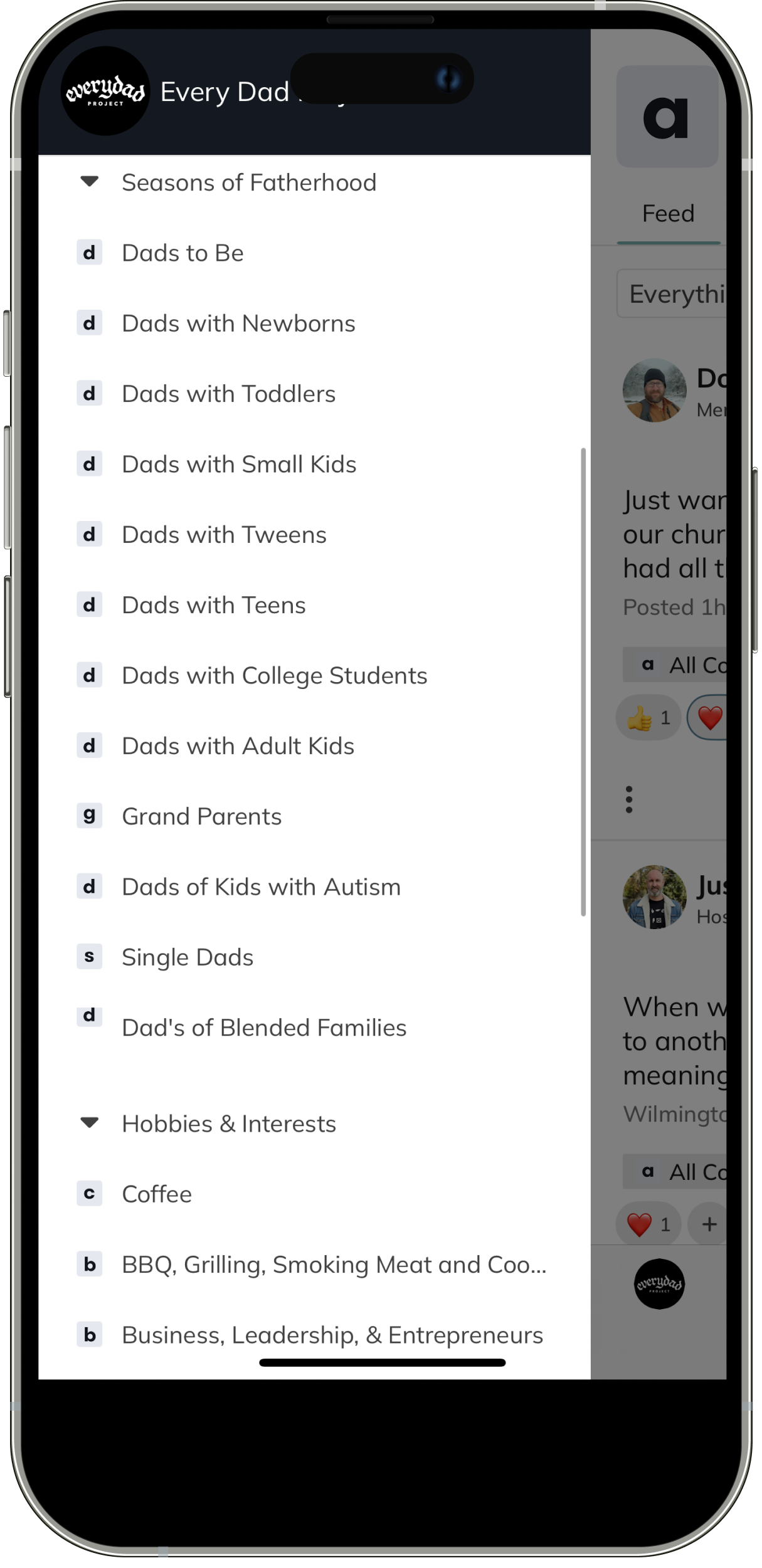Collapse the Hobbies & Interests section

[90, 1123]
